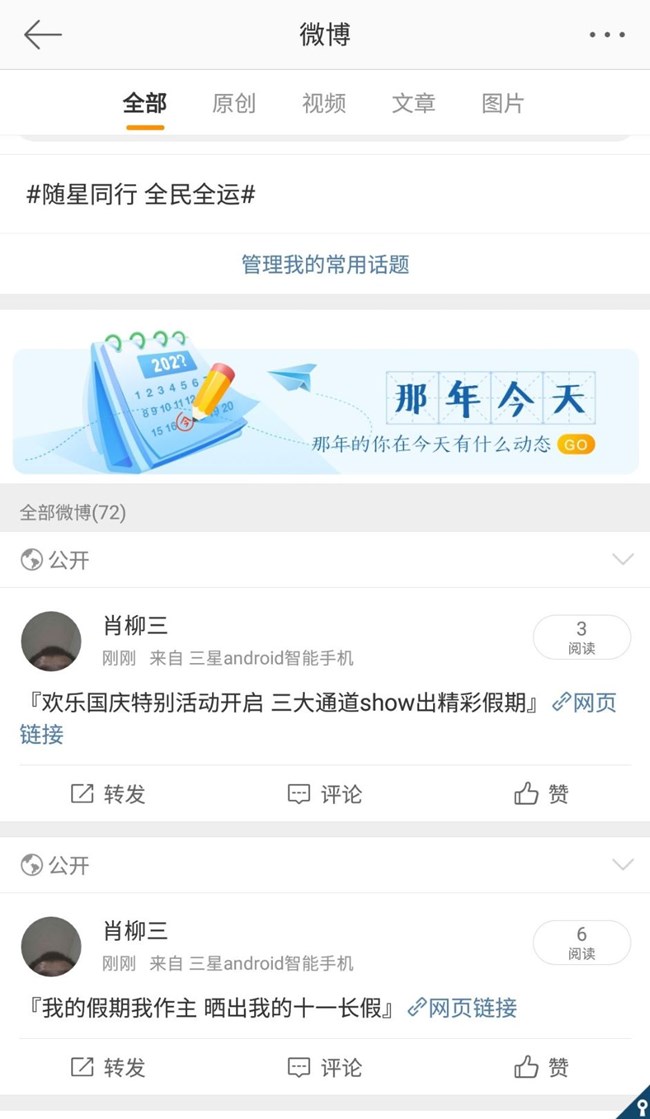Like the 欢乐国庆特别活动 post

(x=541, y=794)
